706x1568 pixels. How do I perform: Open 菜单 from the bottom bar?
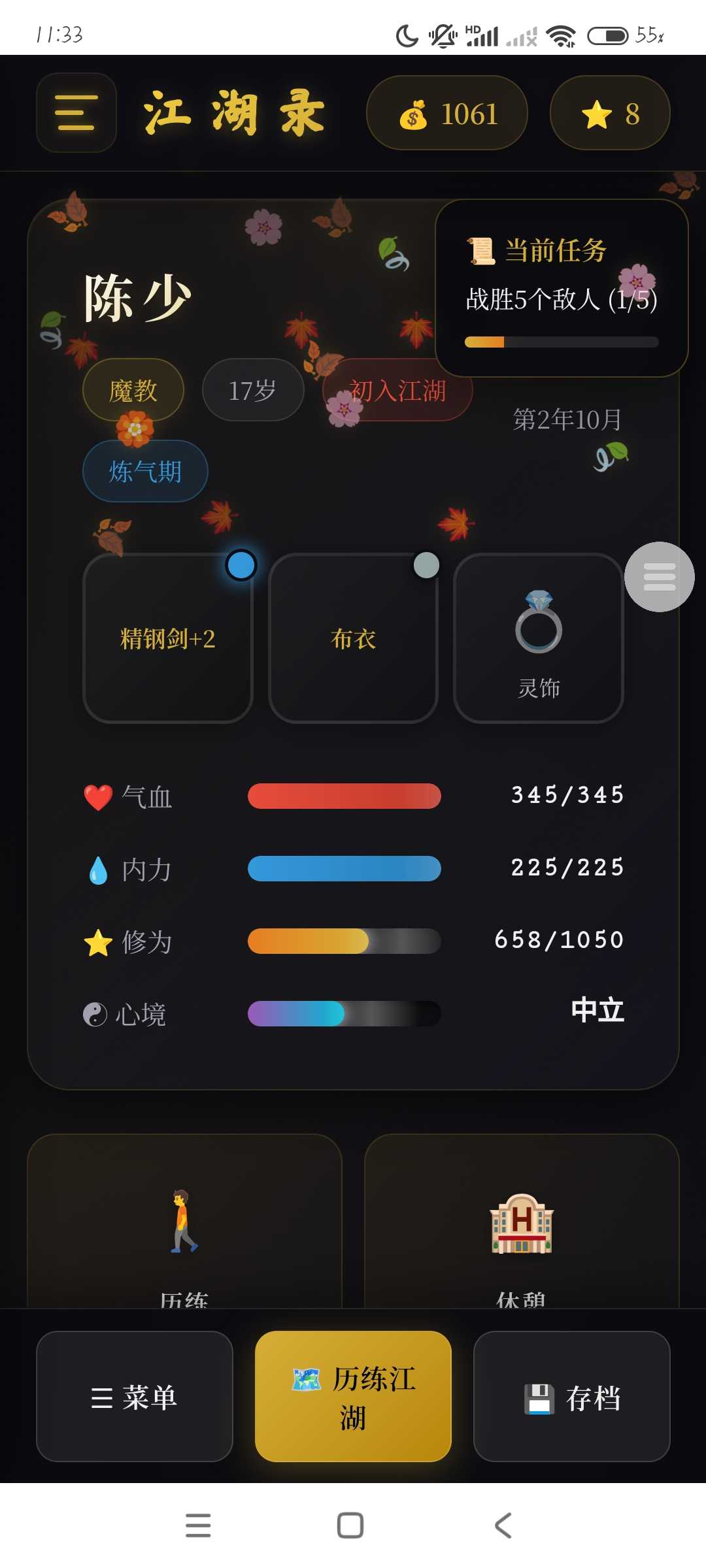134,1396
